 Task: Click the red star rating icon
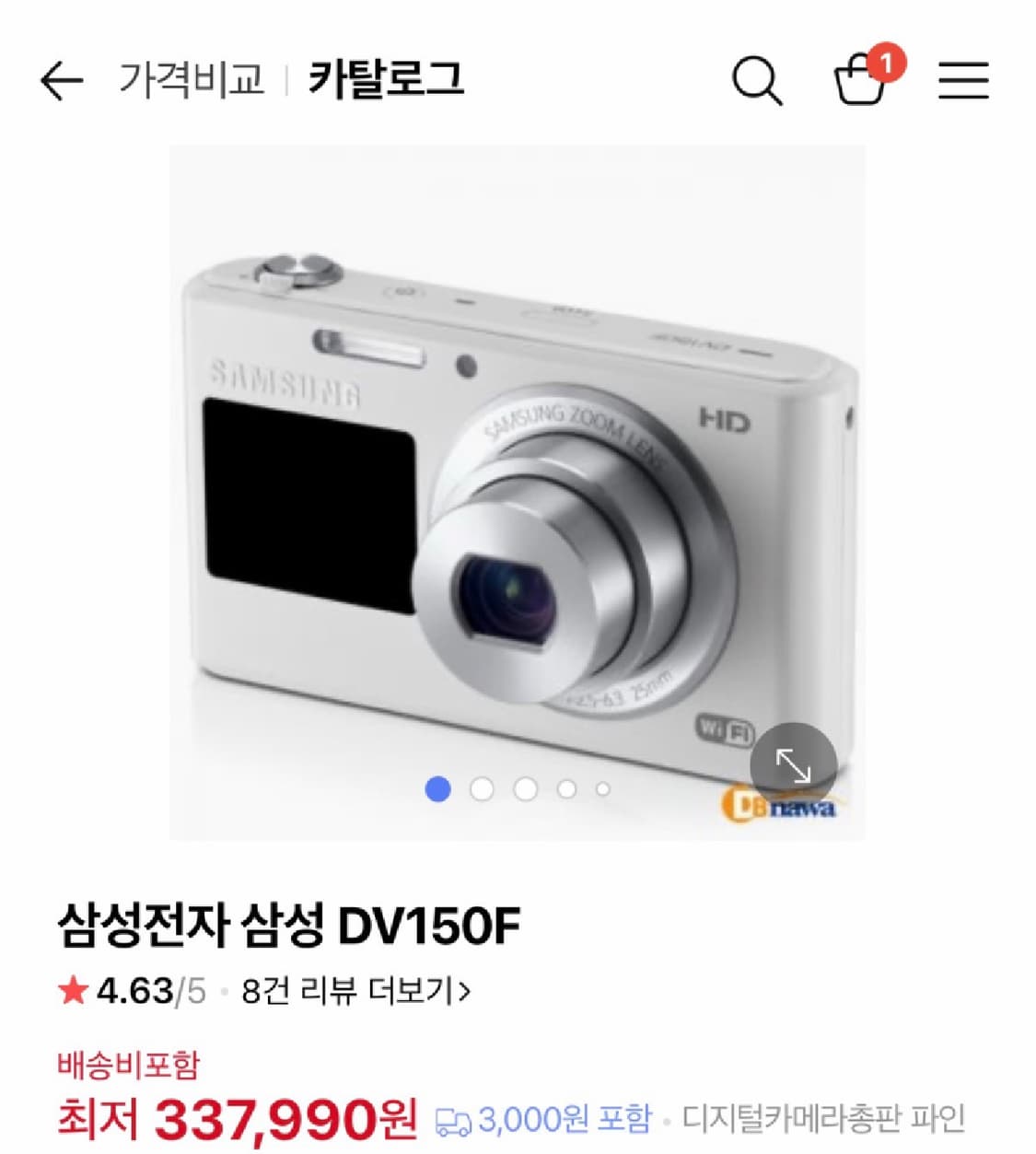[71, 990]
